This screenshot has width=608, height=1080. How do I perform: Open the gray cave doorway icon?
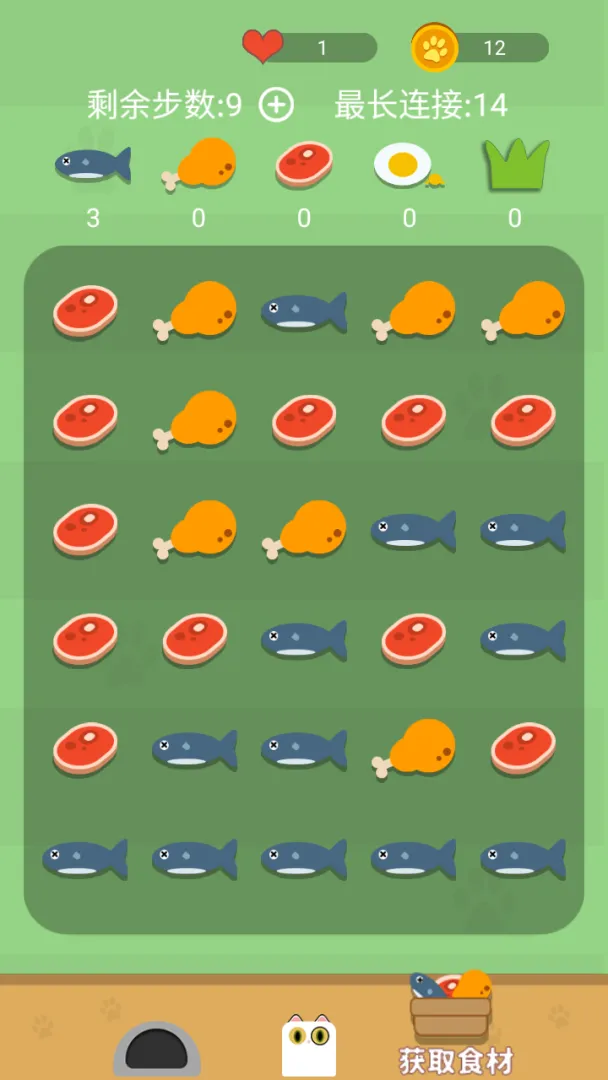pyautogui.click(x=157, y=1049)
